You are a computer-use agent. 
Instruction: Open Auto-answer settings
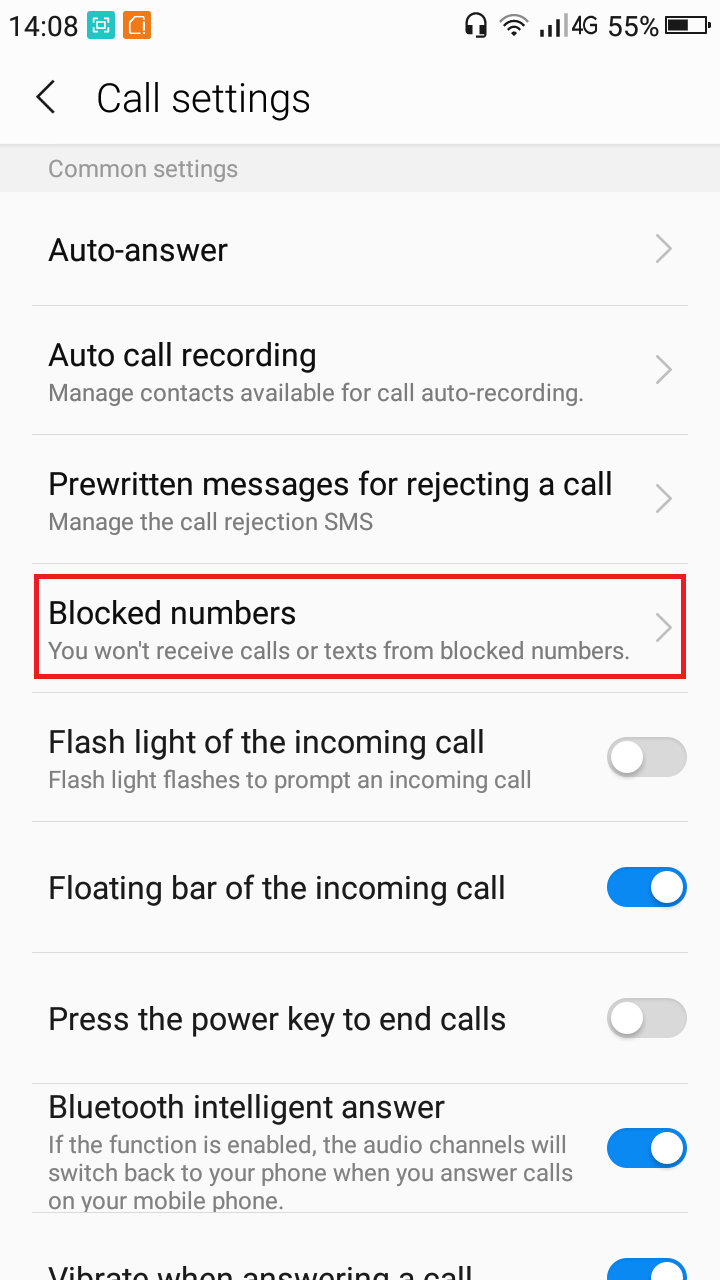(360, 249)
